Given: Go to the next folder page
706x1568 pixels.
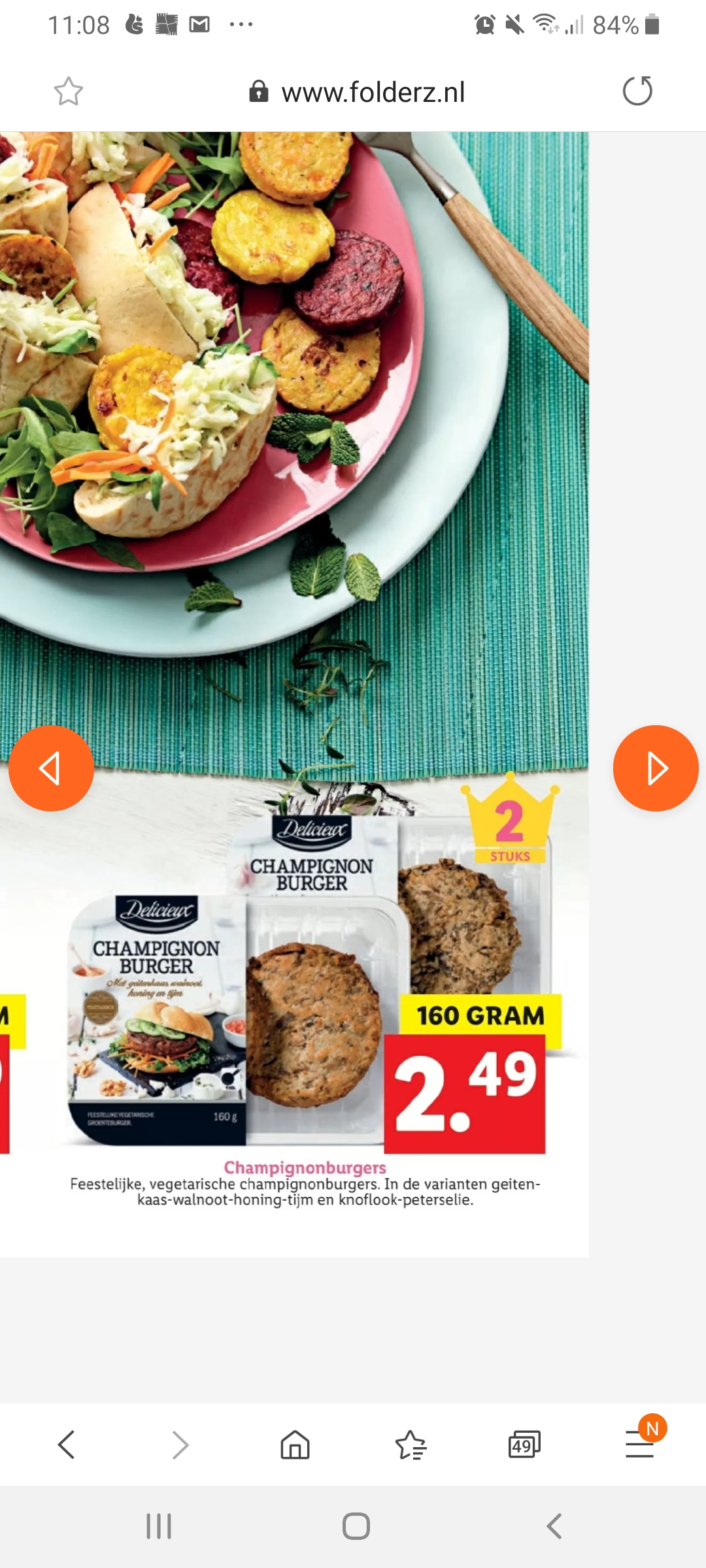Looking at the screenshot, I should click(x=656, y=768).
